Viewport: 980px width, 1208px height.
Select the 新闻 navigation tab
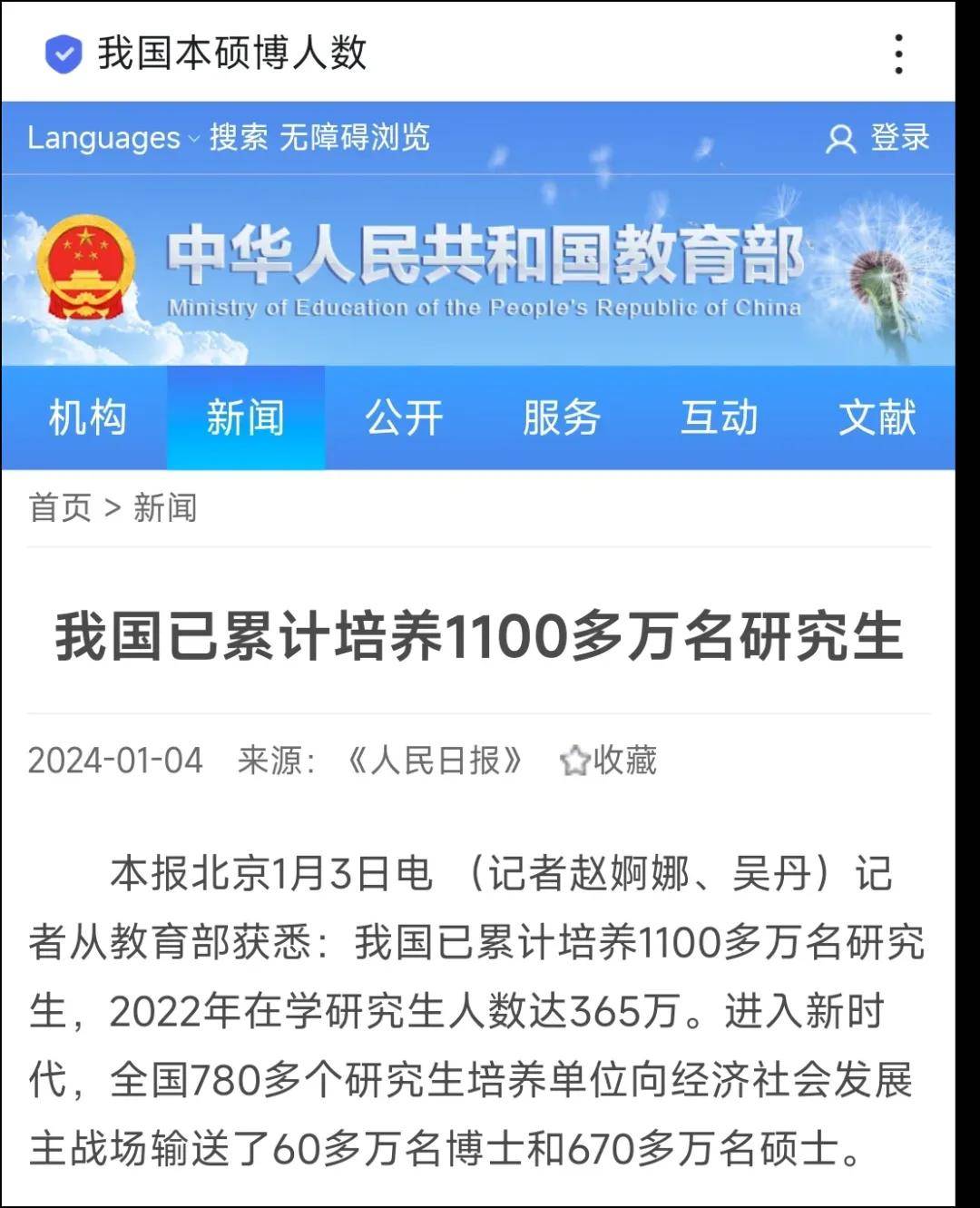point(245,418)
